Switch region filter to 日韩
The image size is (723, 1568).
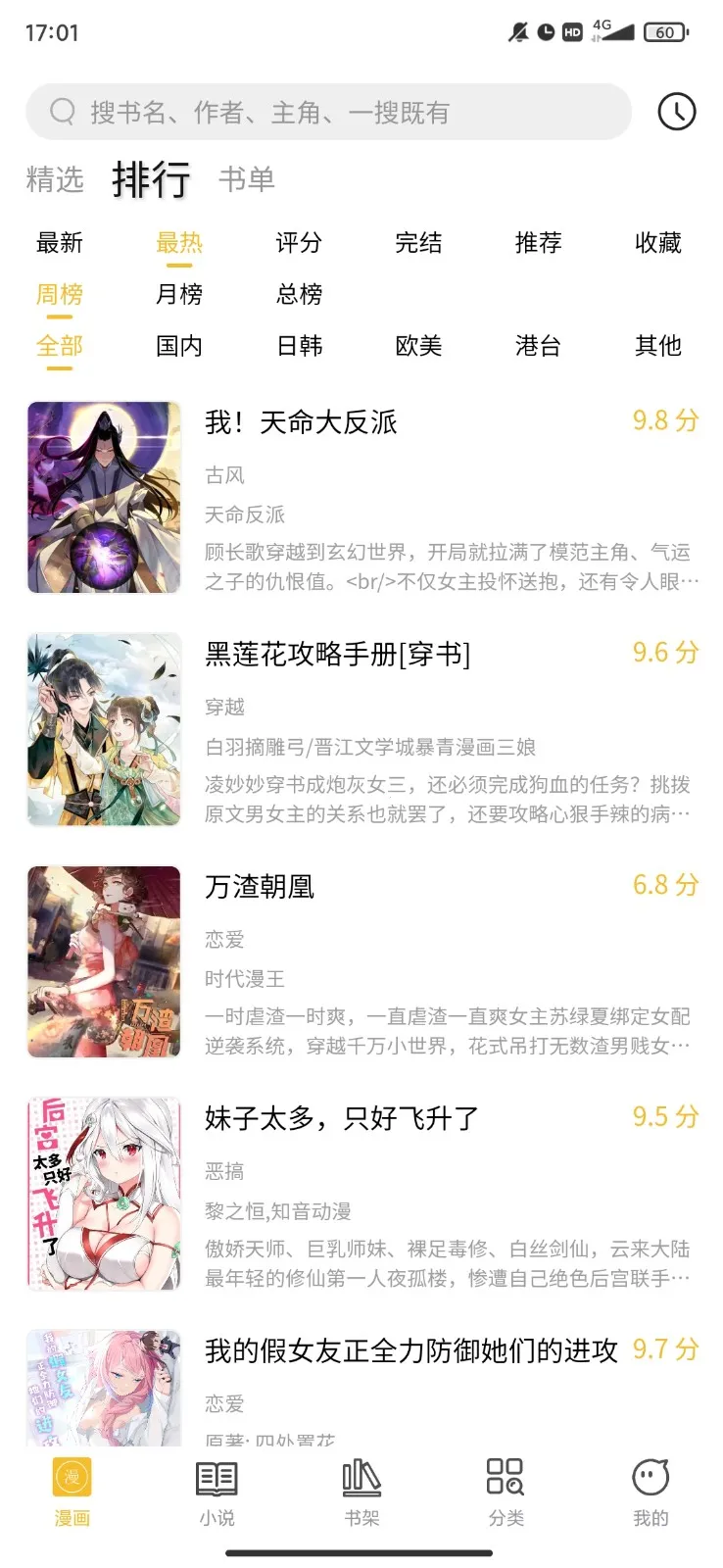pos(300,345)
